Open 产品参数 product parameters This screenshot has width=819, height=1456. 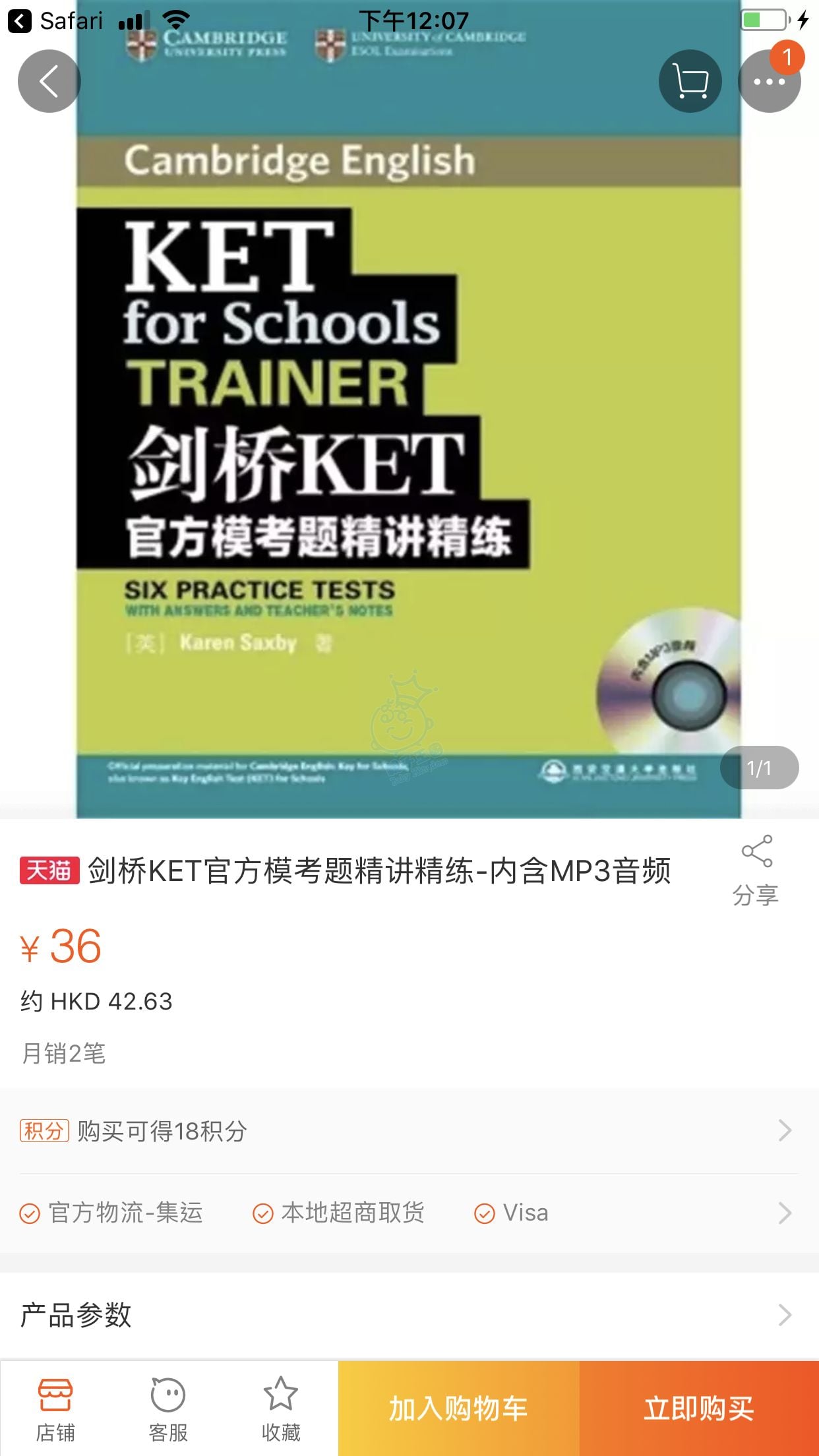[409, 1315]
